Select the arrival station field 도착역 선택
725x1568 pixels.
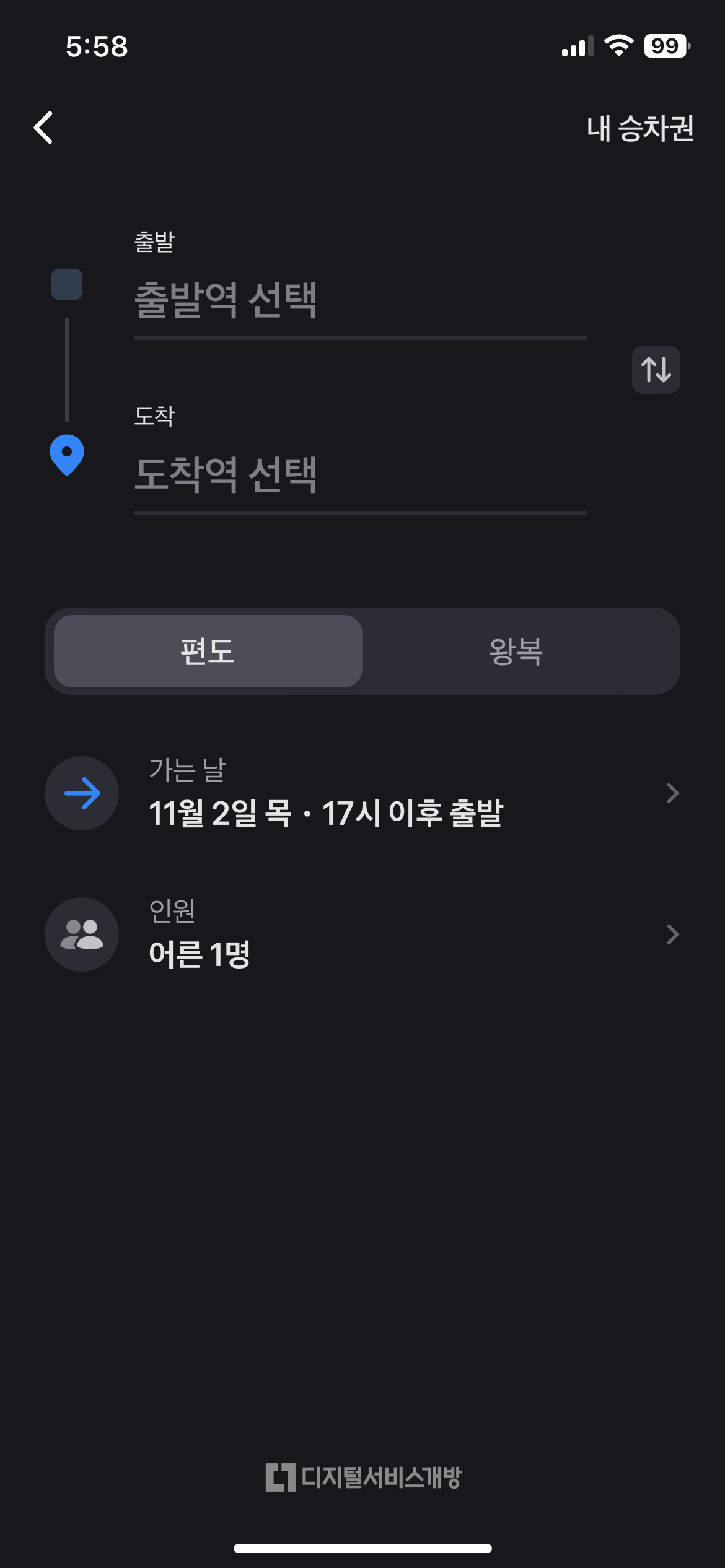360,475
